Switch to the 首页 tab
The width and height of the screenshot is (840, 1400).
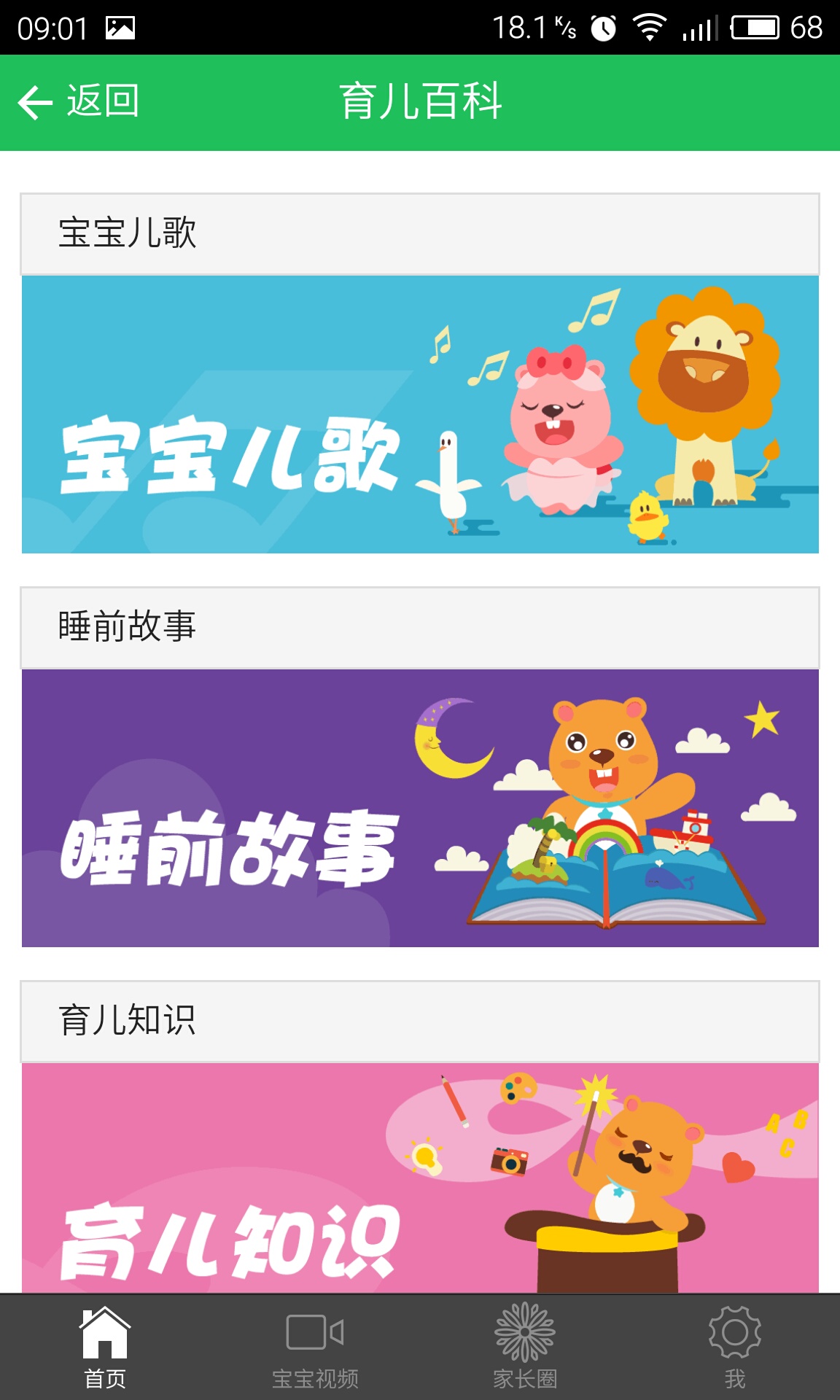105,1347
